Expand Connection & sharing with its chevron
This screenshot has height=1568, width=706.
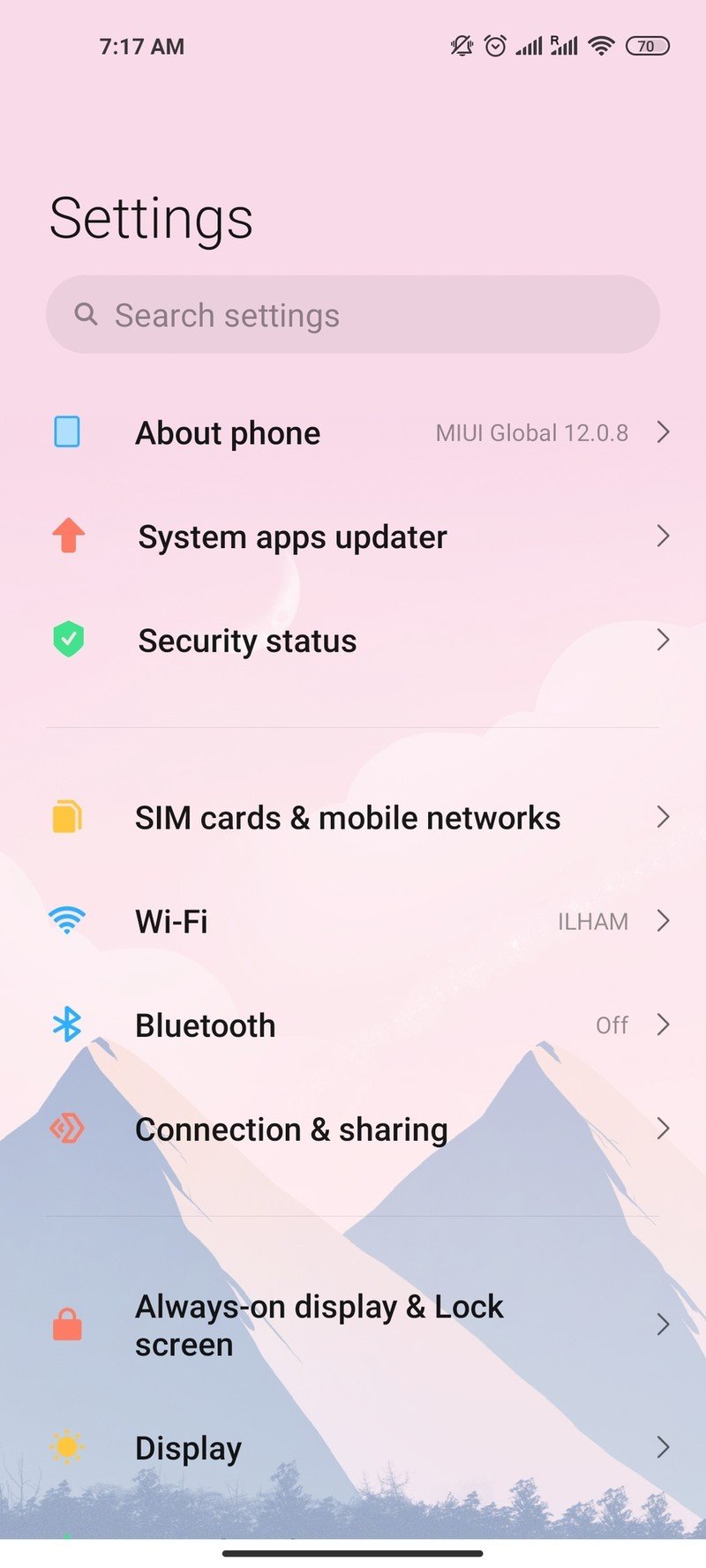pos(664,1129)
